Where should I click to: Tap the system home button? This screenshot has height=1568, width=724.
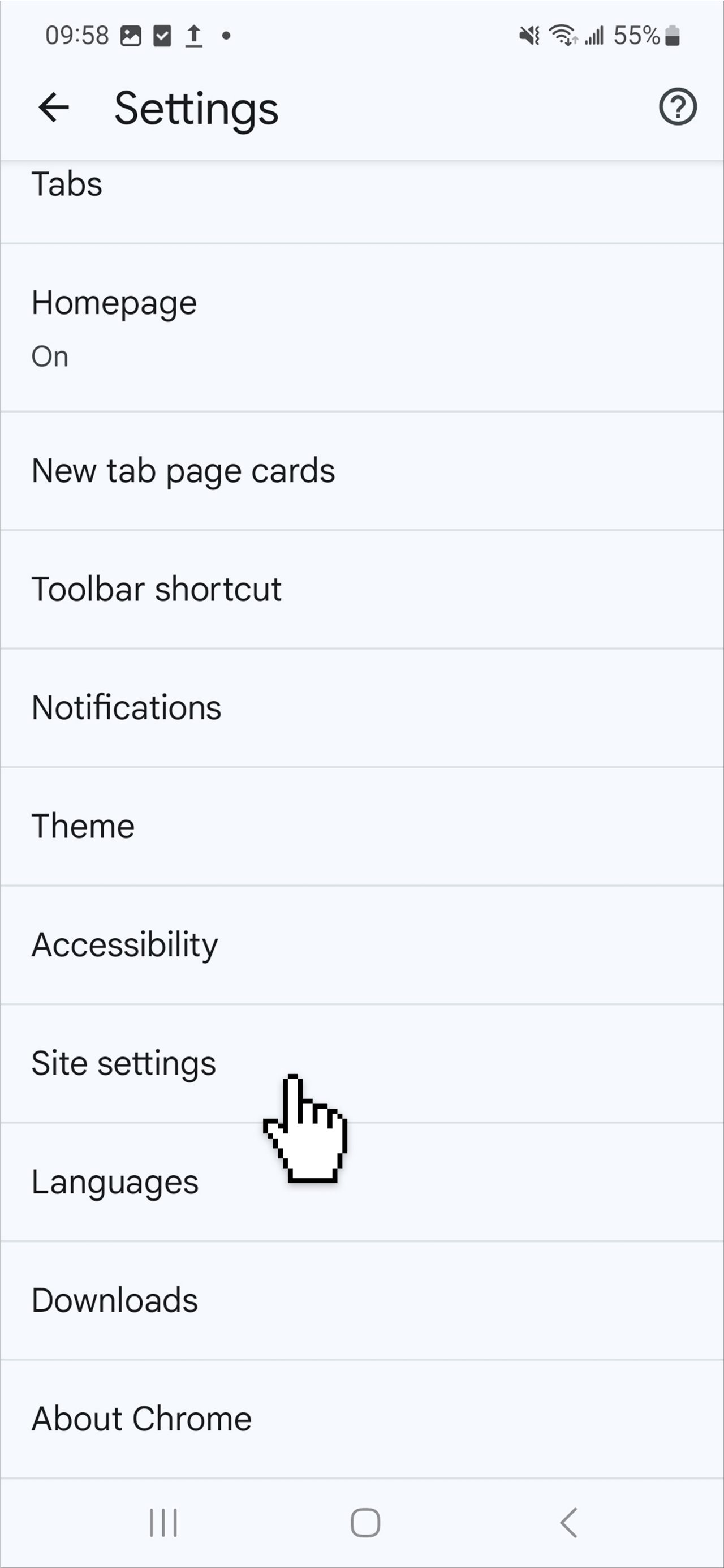pyautogui.click(x=365, y=1523)
